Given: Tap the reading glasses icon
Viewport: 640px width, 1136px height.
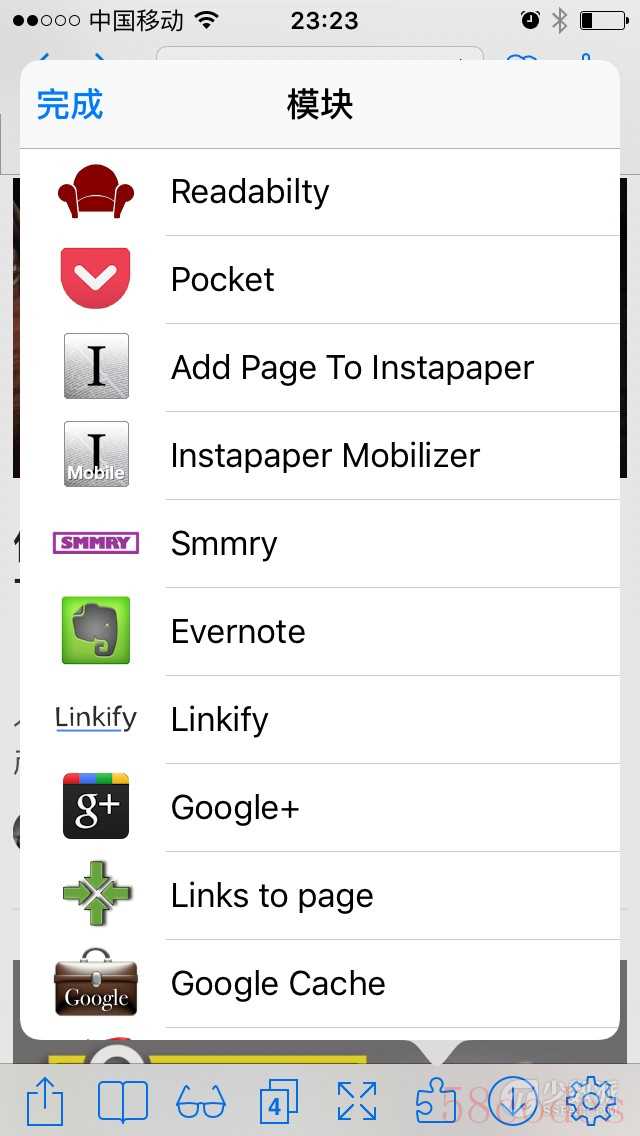Looking at the screenshot, I should pyautogui.click(x=201, y=1101).
